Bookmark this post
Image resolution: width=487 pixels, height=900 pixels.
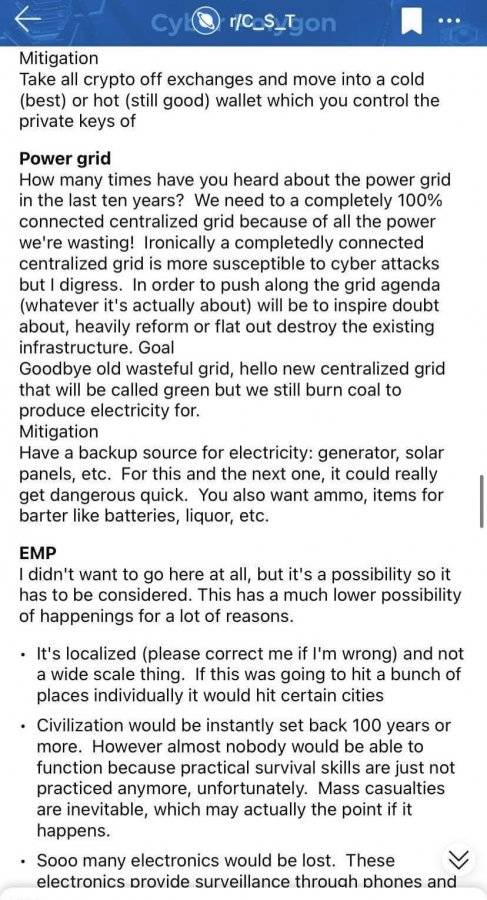tap(411, 22)
